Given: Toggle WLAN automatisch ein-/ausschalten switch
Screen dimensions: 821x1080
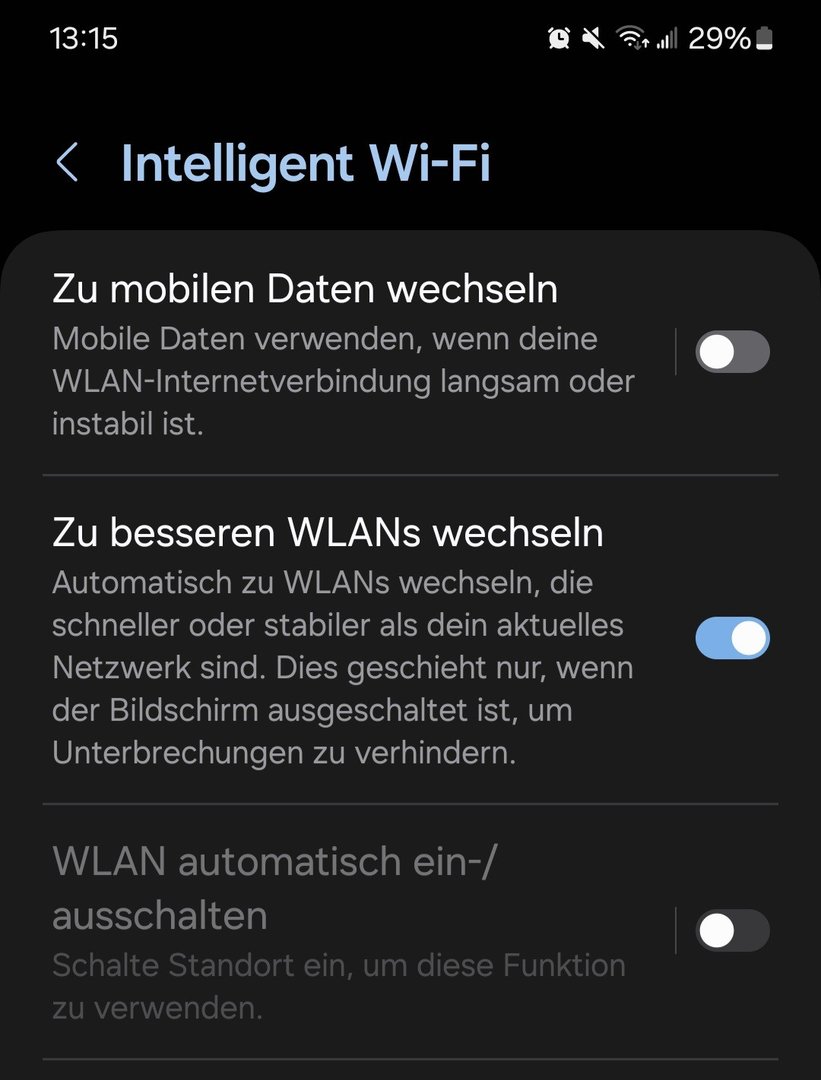Looking at the screenshot, I should tap(732, 931).
